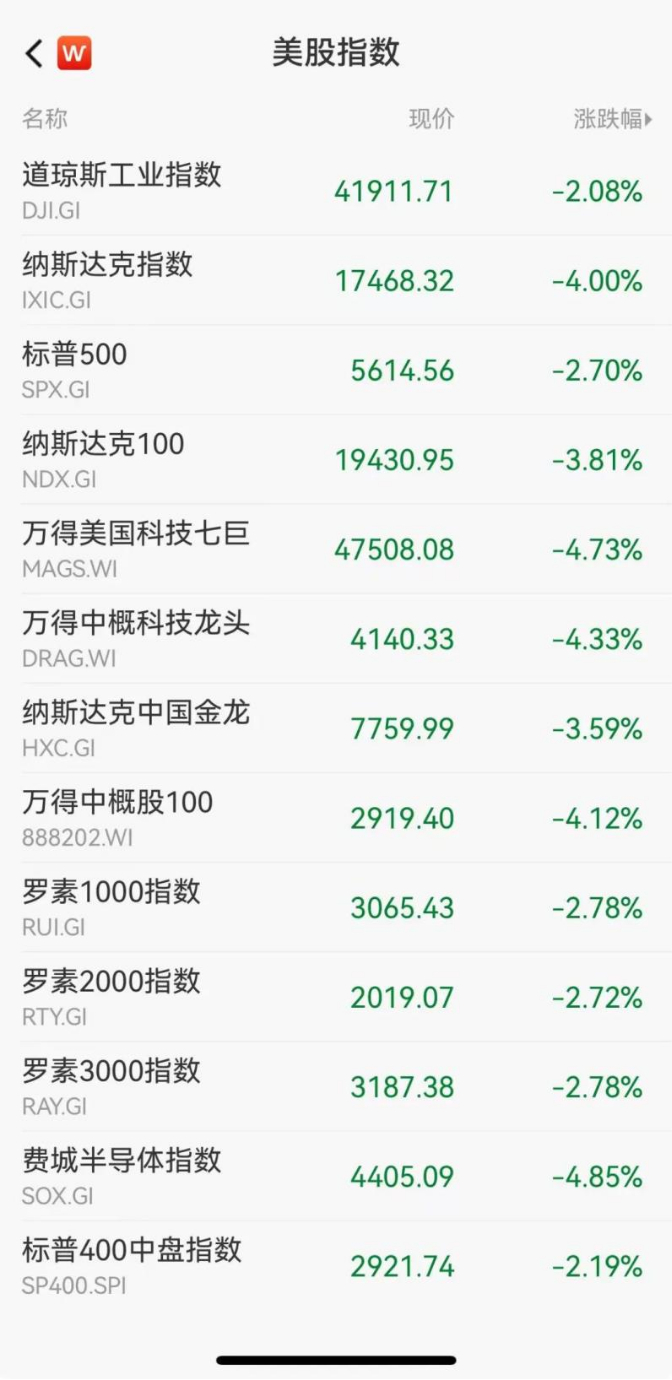
Task: View the 标普500 index
Action: [75, 369]
